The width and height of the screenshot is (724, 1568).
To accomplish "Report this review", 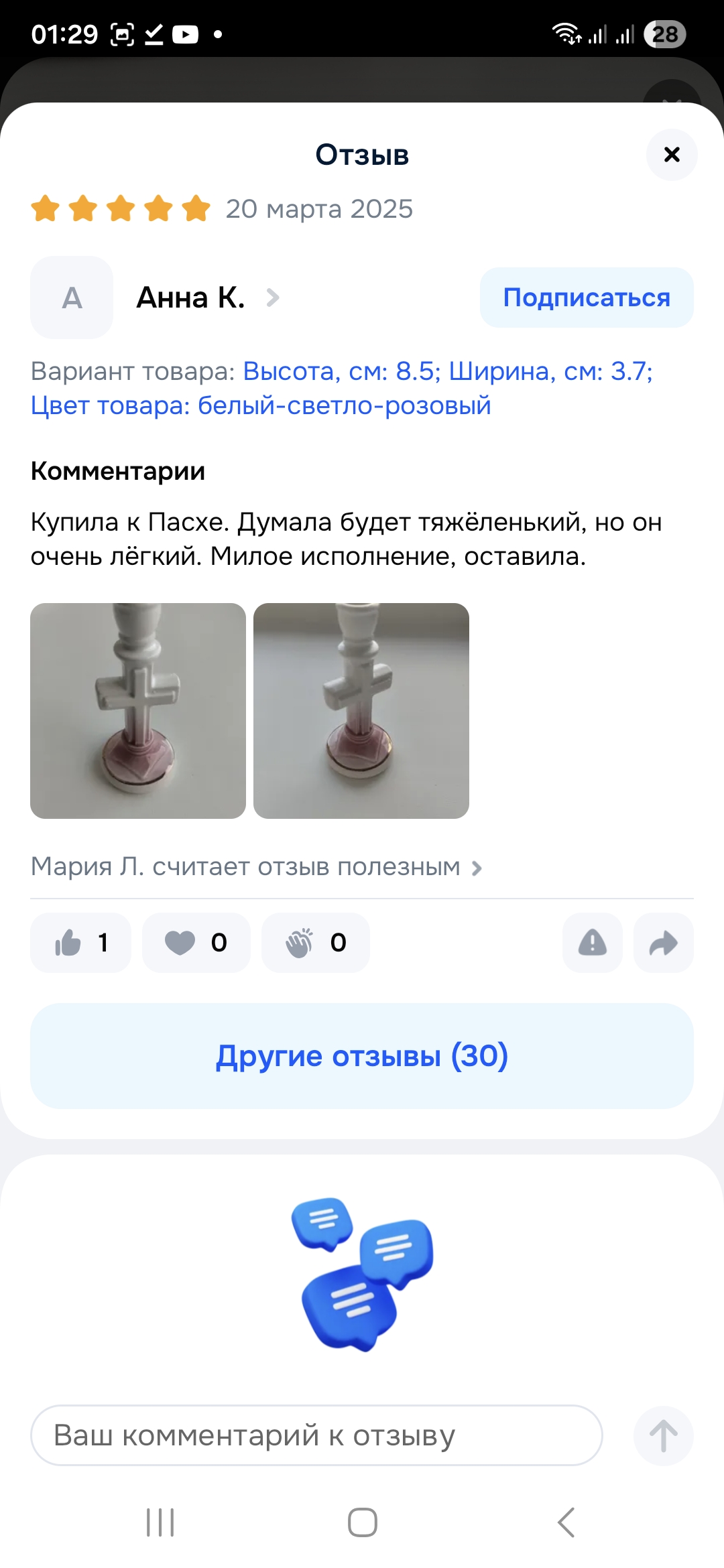I will (x=593, y=943).
